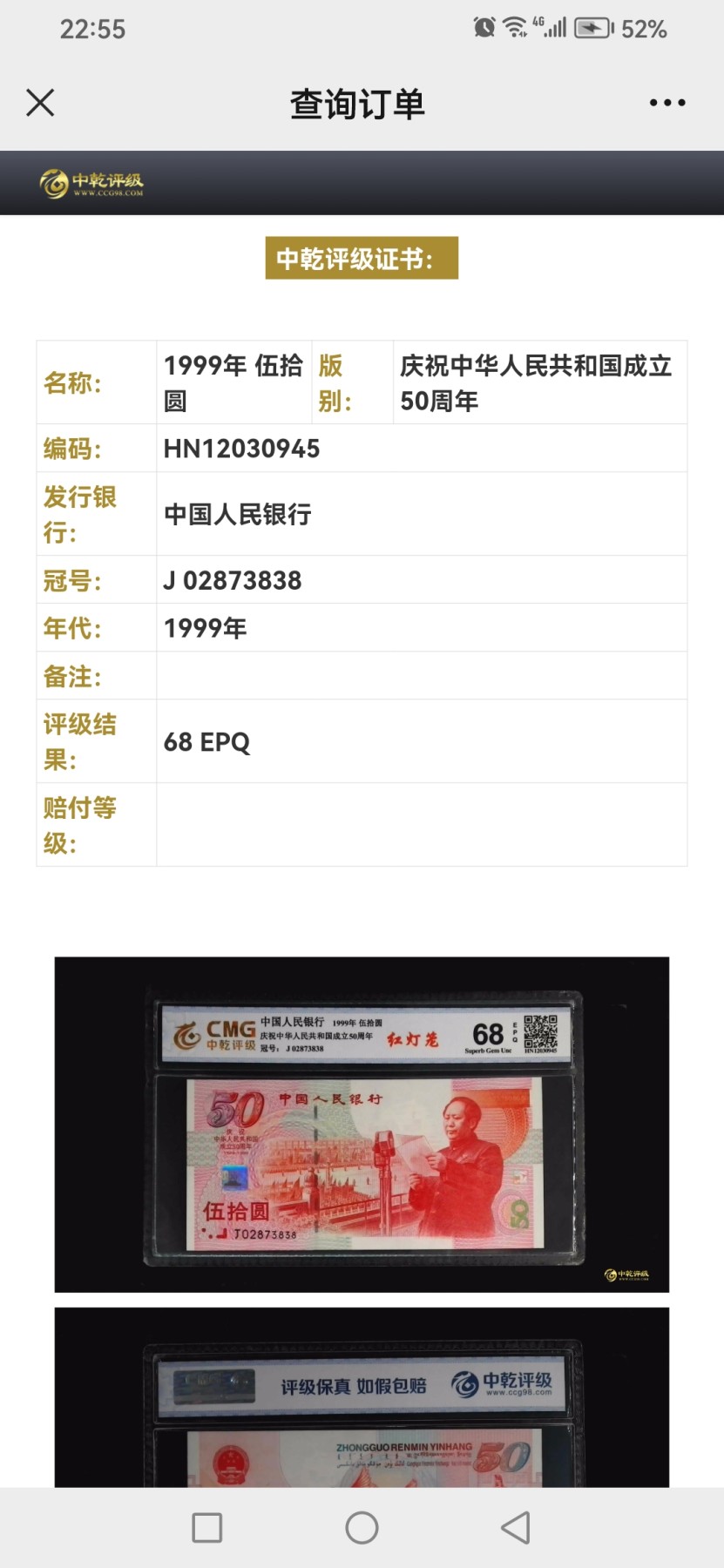Open the three-dot overflow menu
724x1568 pixels.
(666, 103)
